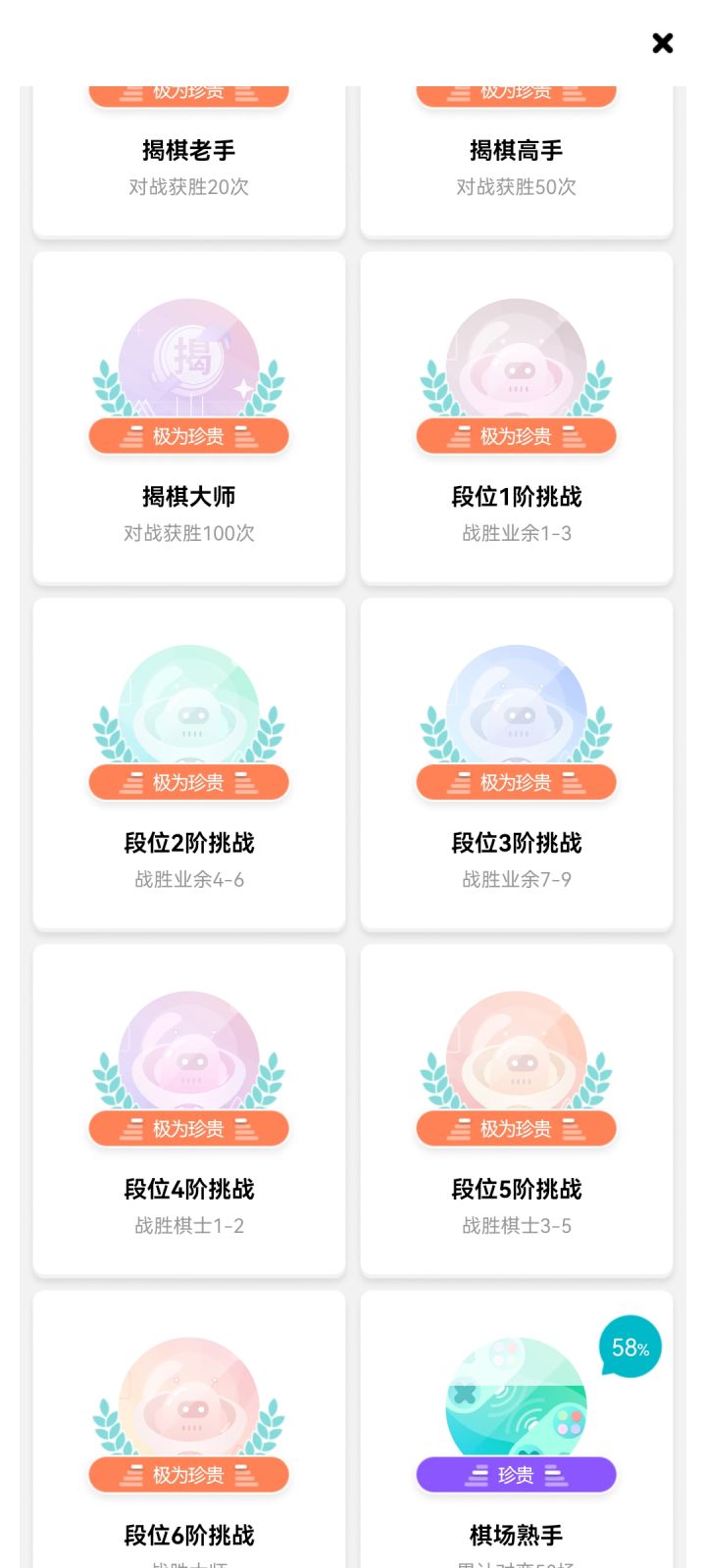Click the 段位2阶挑战 title label
The height and width of the screenshot is (1568, 706).
click(188, 843)
